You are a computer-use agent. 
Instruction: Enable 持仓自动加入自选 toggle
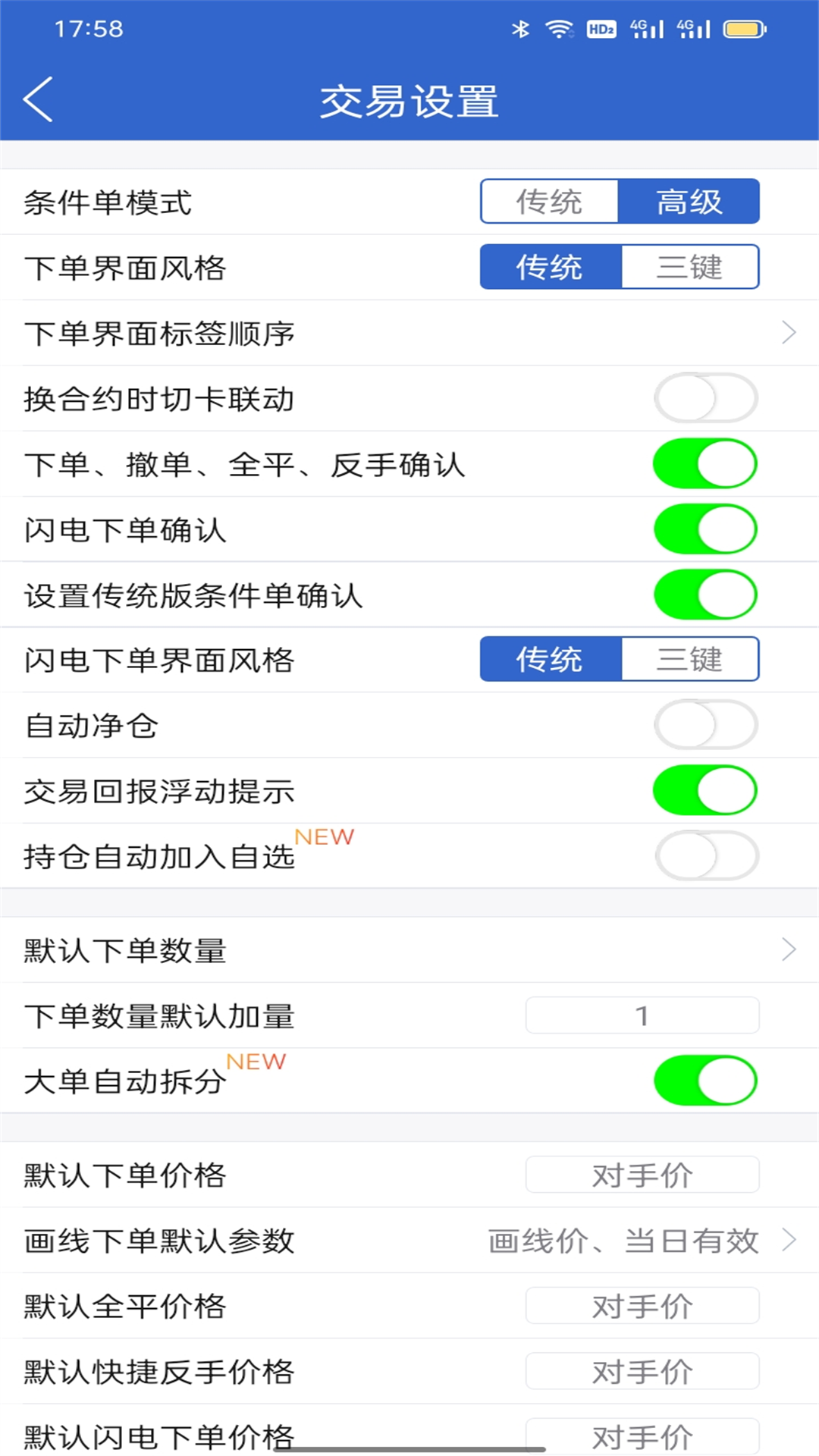[x=705, y=855]
